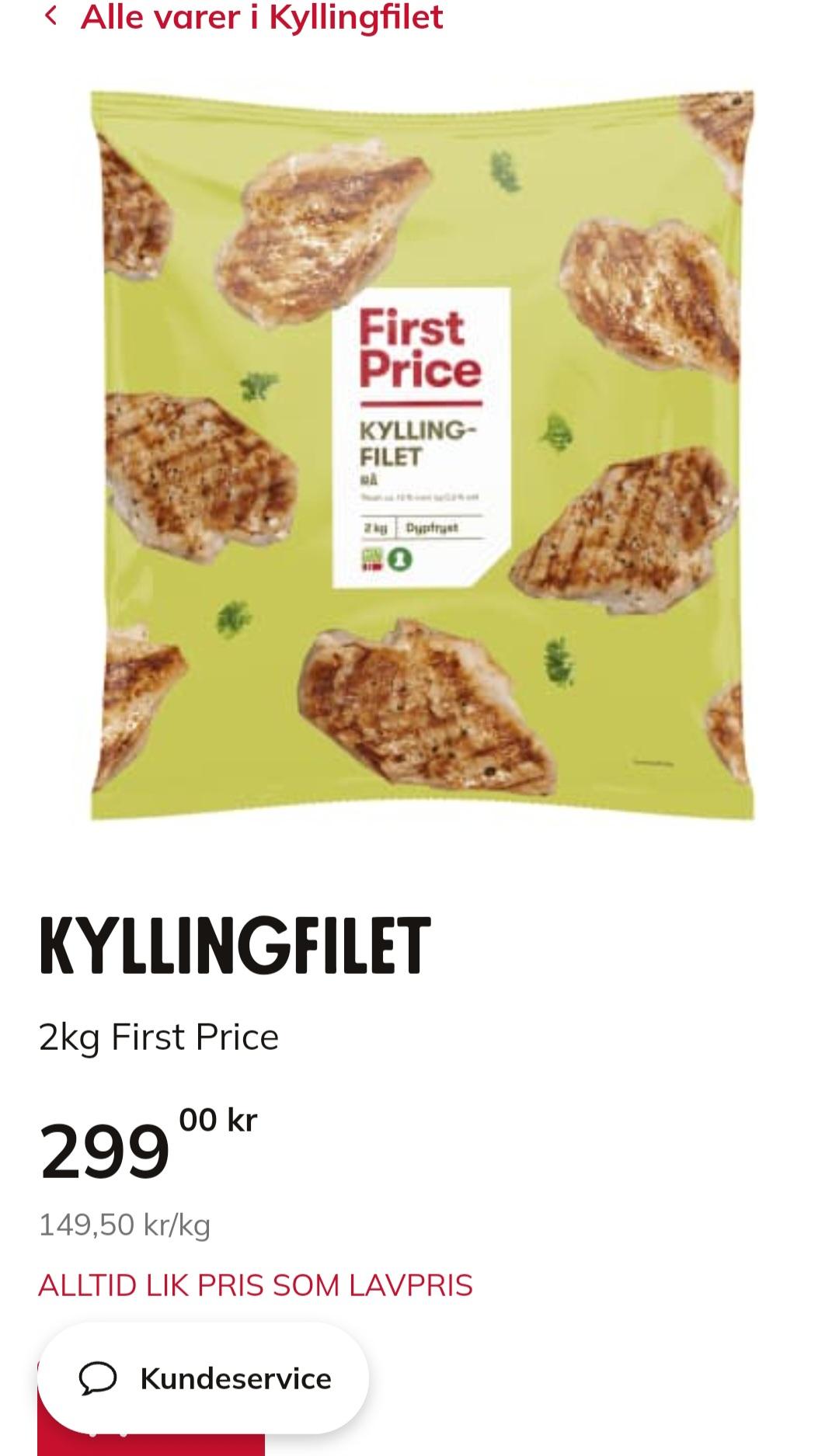Open the Kundeservice chat button

(204, 1378)
